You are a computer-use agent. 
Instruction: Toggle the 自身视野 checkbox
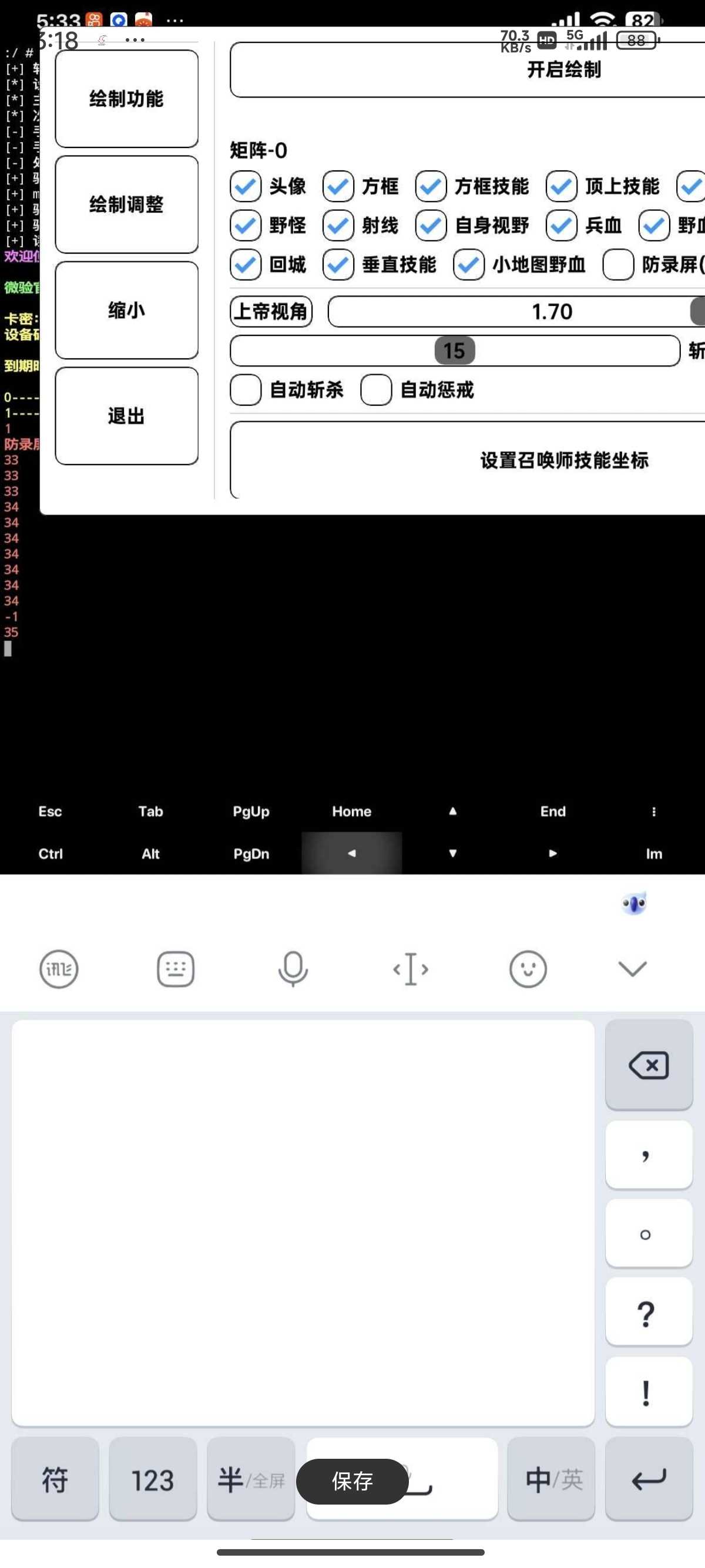pos(431,226)
